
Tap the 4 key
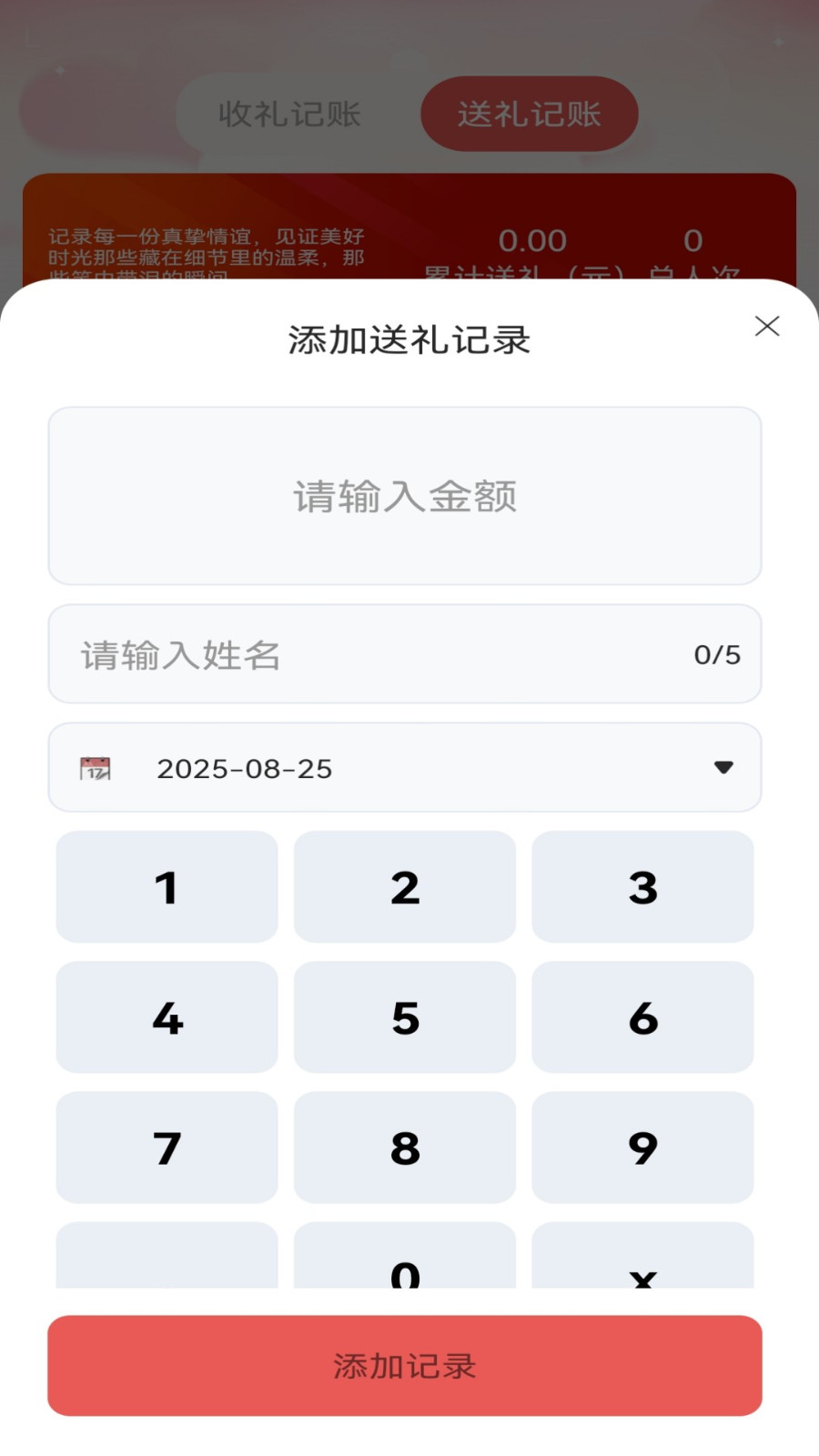click(x=167, y=1017)
